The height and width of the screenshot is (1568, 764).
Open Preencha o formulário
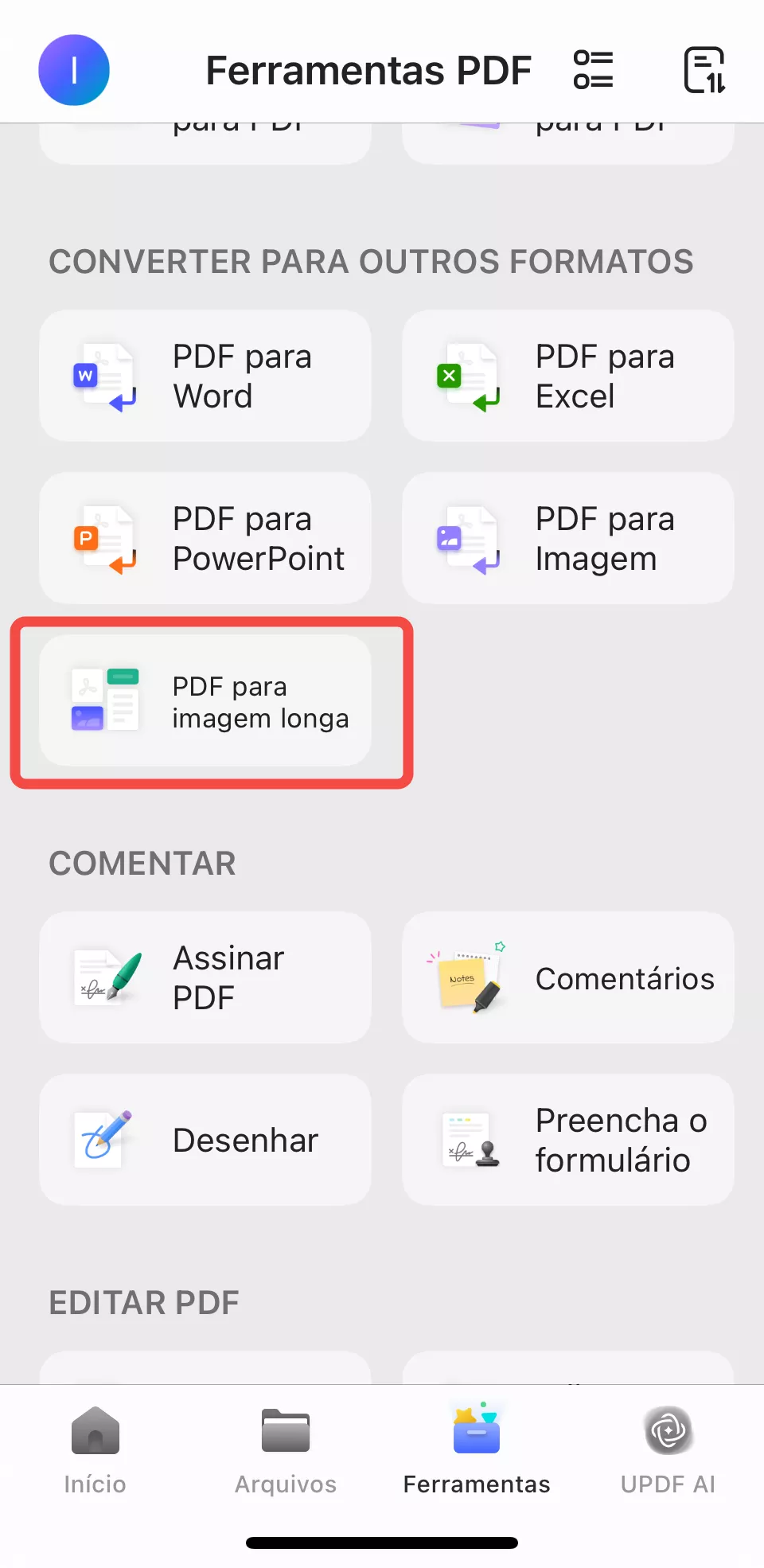pyautogui.click(x=568, y=1140)
